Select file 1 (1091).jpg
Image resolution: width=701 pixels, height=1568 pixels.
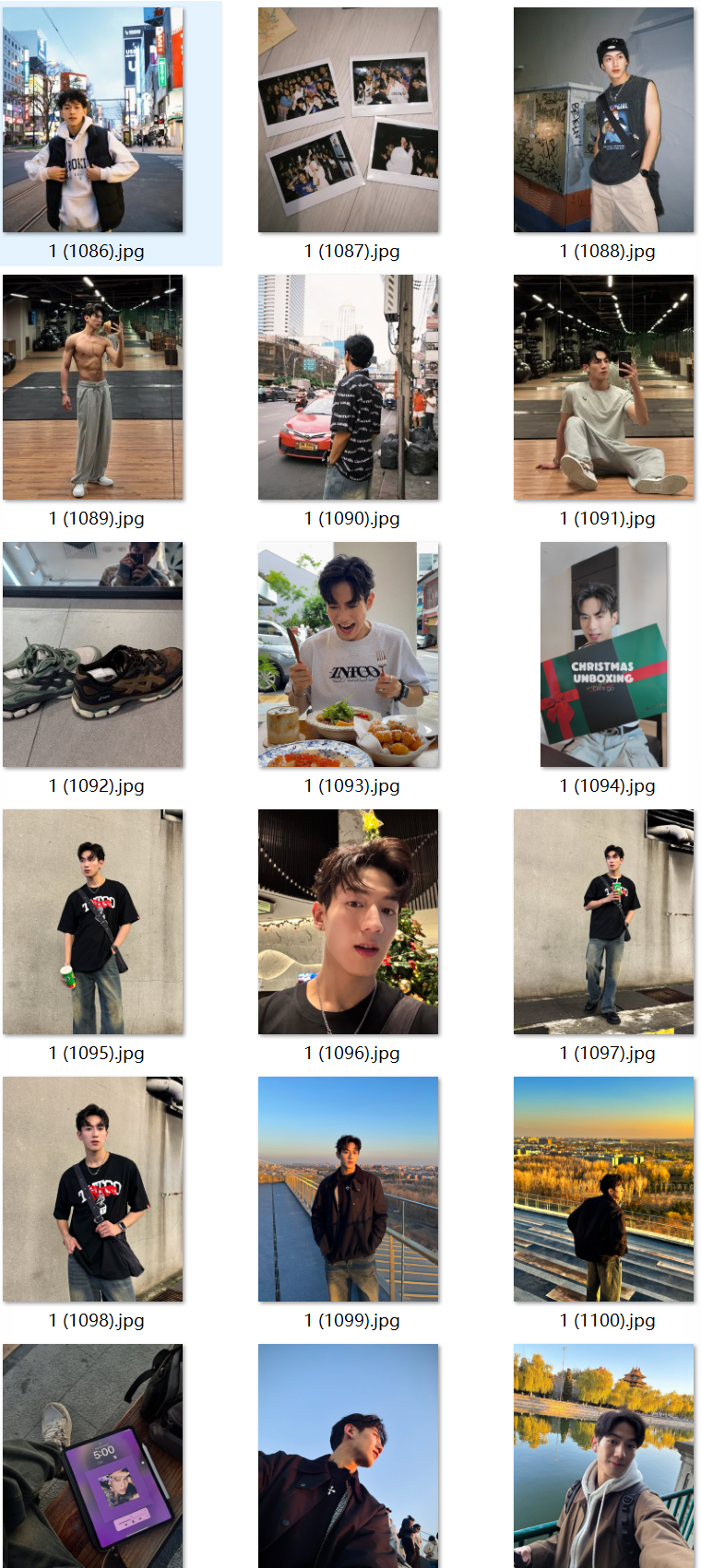coord(603,387)
